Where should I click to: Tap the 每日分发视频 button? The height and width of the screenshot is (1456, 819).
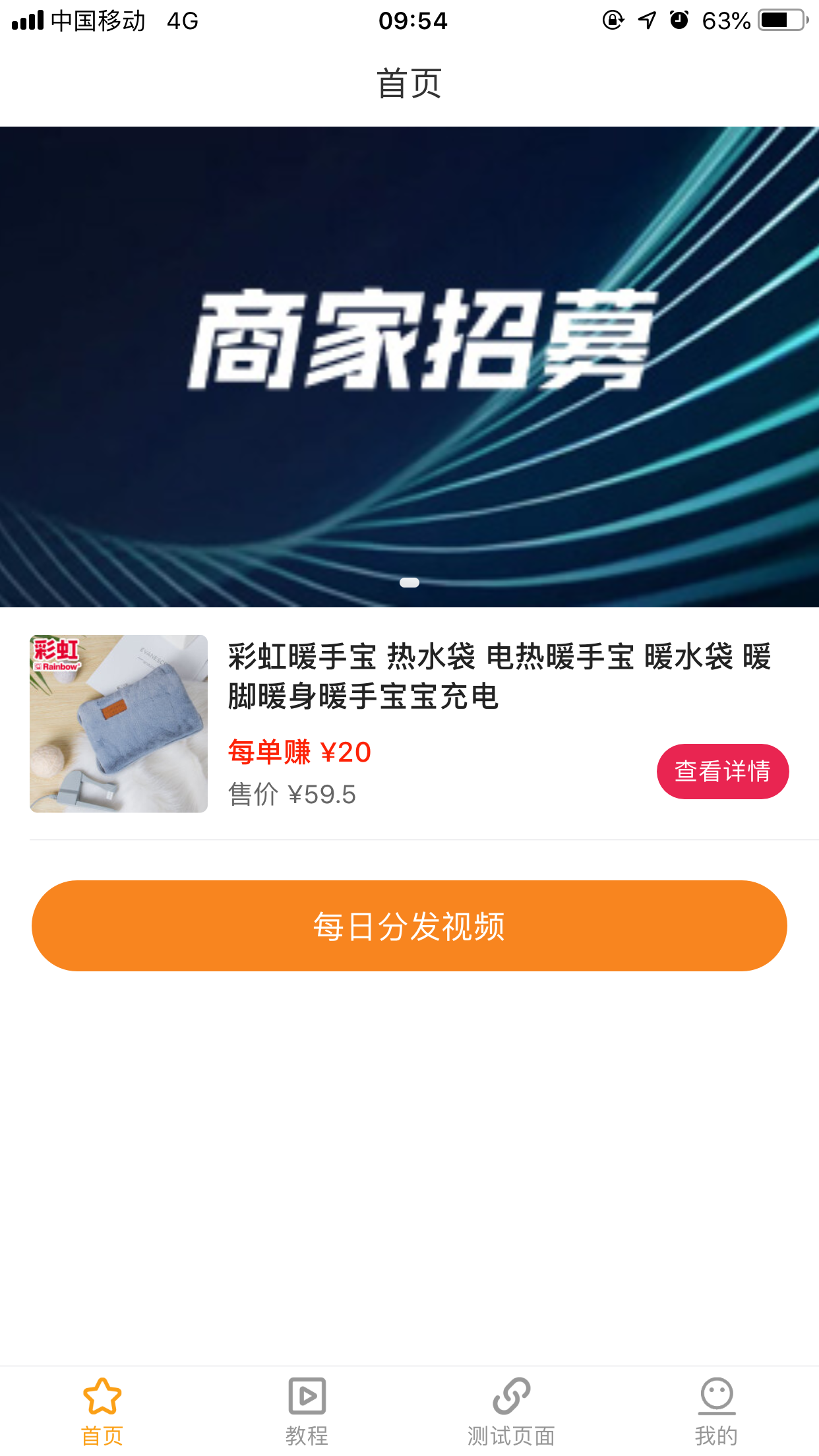pyautogui.click(x=409, y=925)
